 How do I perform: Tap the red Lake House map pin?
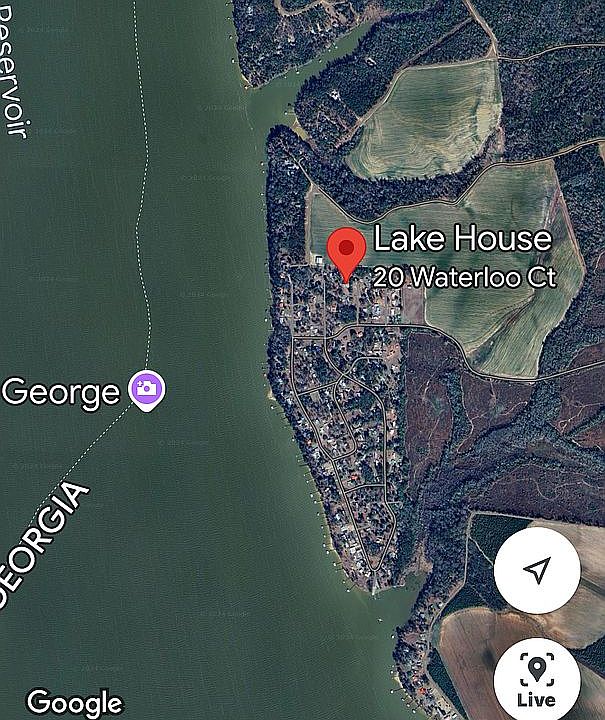coord(347,250)
